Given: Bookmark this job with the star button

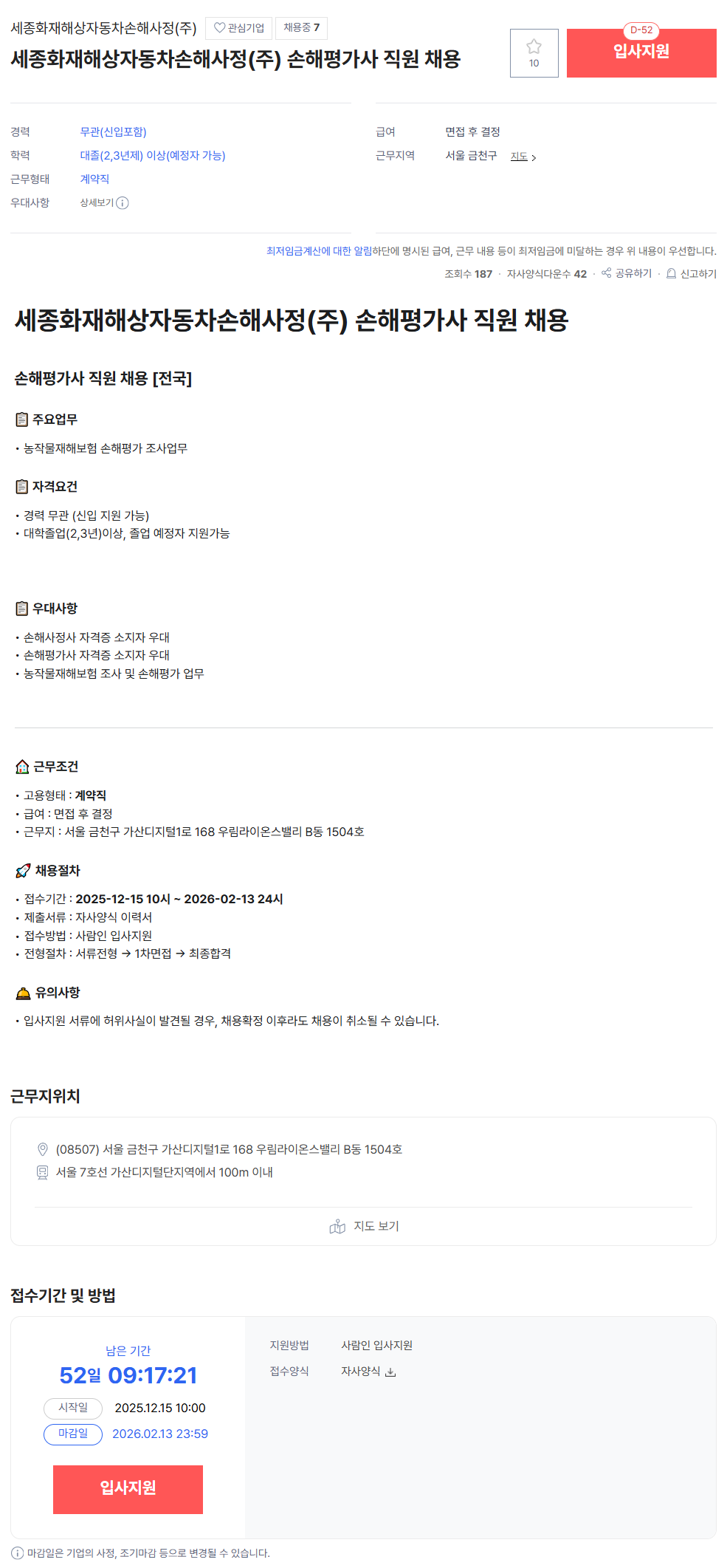Looking at the screenshot, I should pyautogui.click(x=534, y=53).
